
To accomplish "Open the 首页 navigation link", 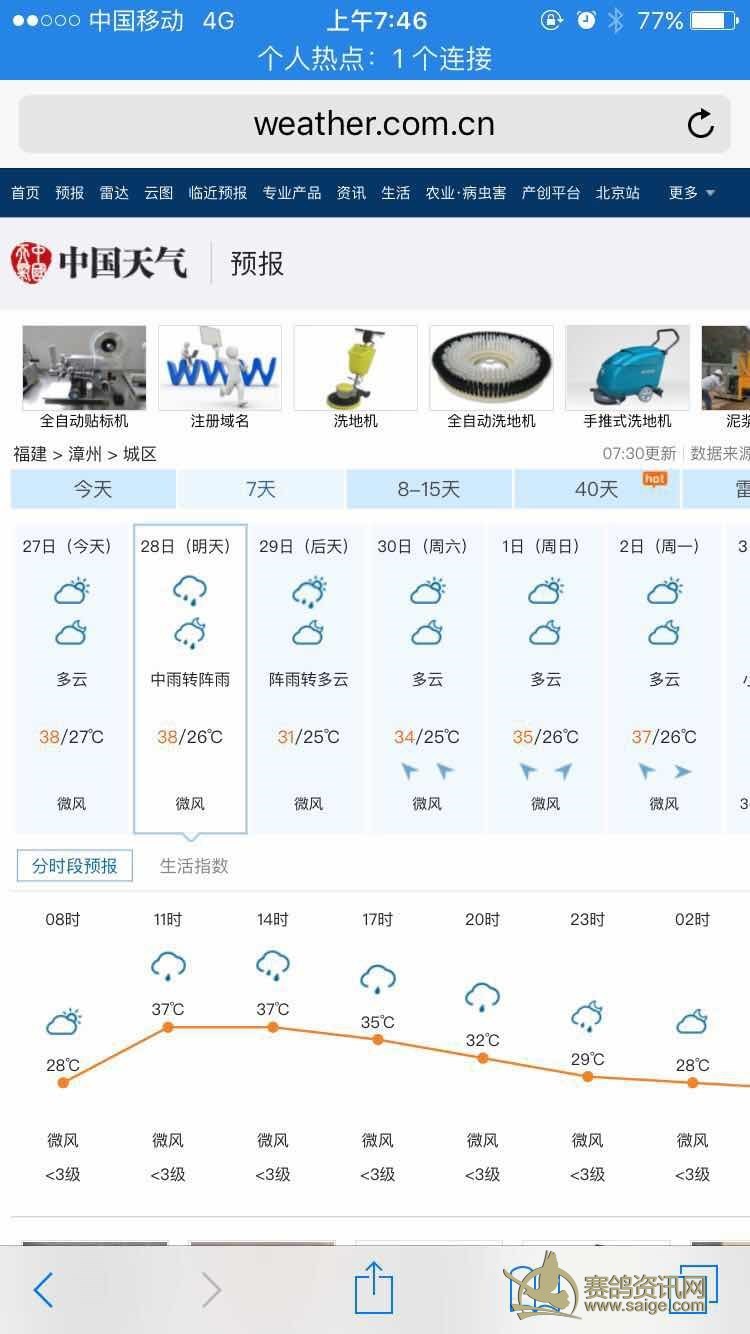I will point(25,193).
